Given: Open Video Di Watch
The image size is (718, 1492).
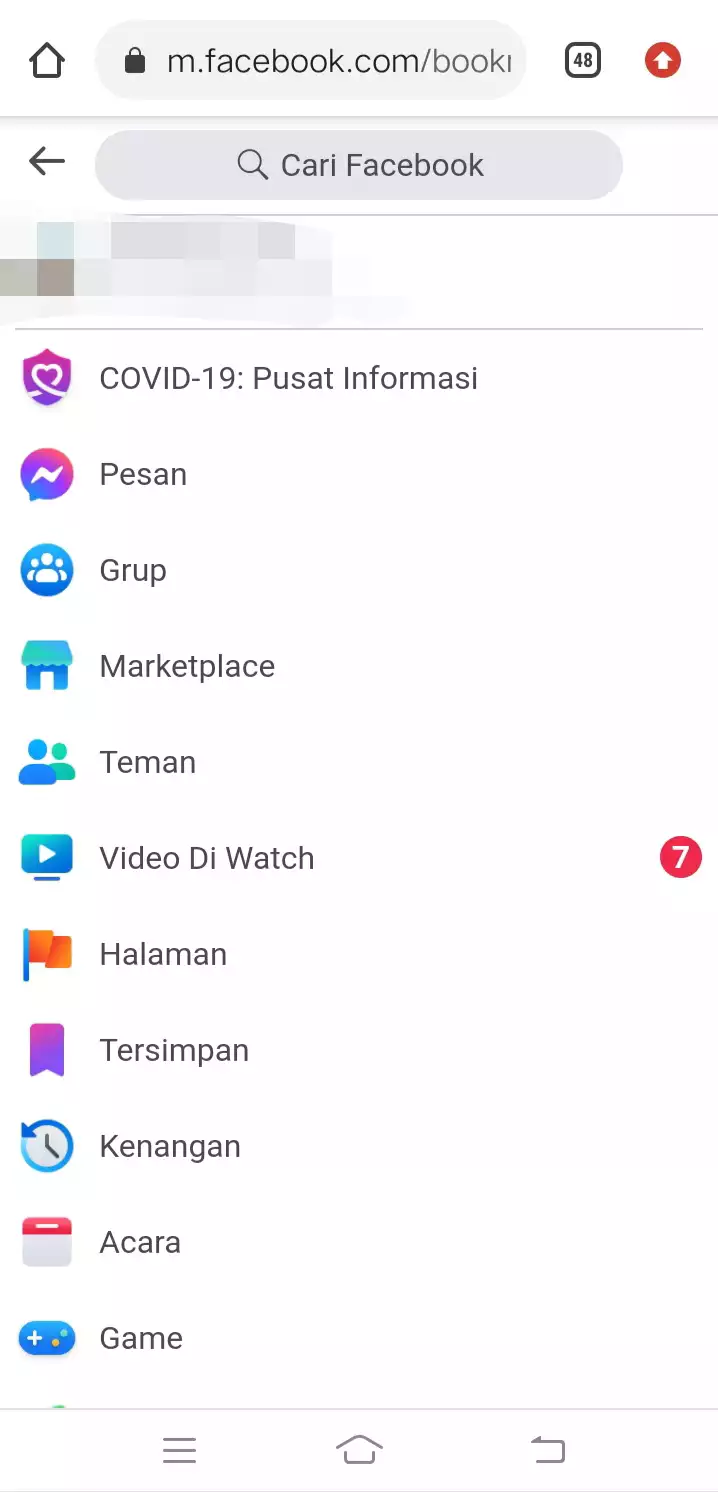Looking at the screenshot, I should (x=359, y=858).
